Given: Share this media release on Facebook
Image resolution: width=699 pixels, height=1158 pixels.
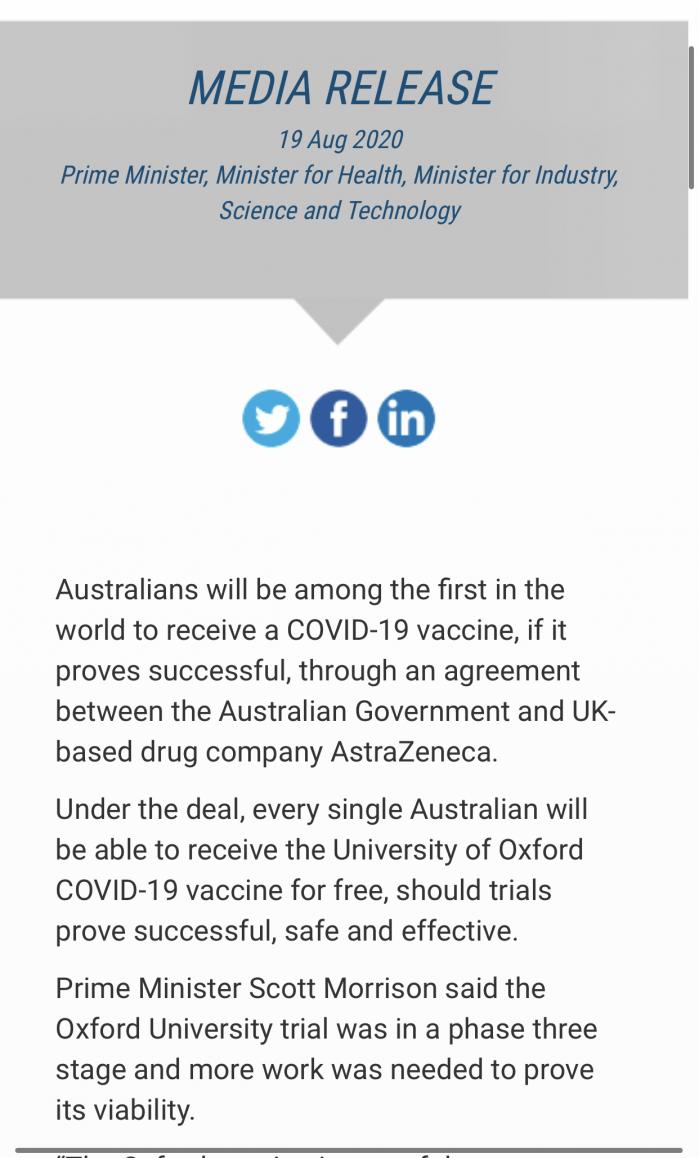Looking at the screenshot, I should pos(338,418).
